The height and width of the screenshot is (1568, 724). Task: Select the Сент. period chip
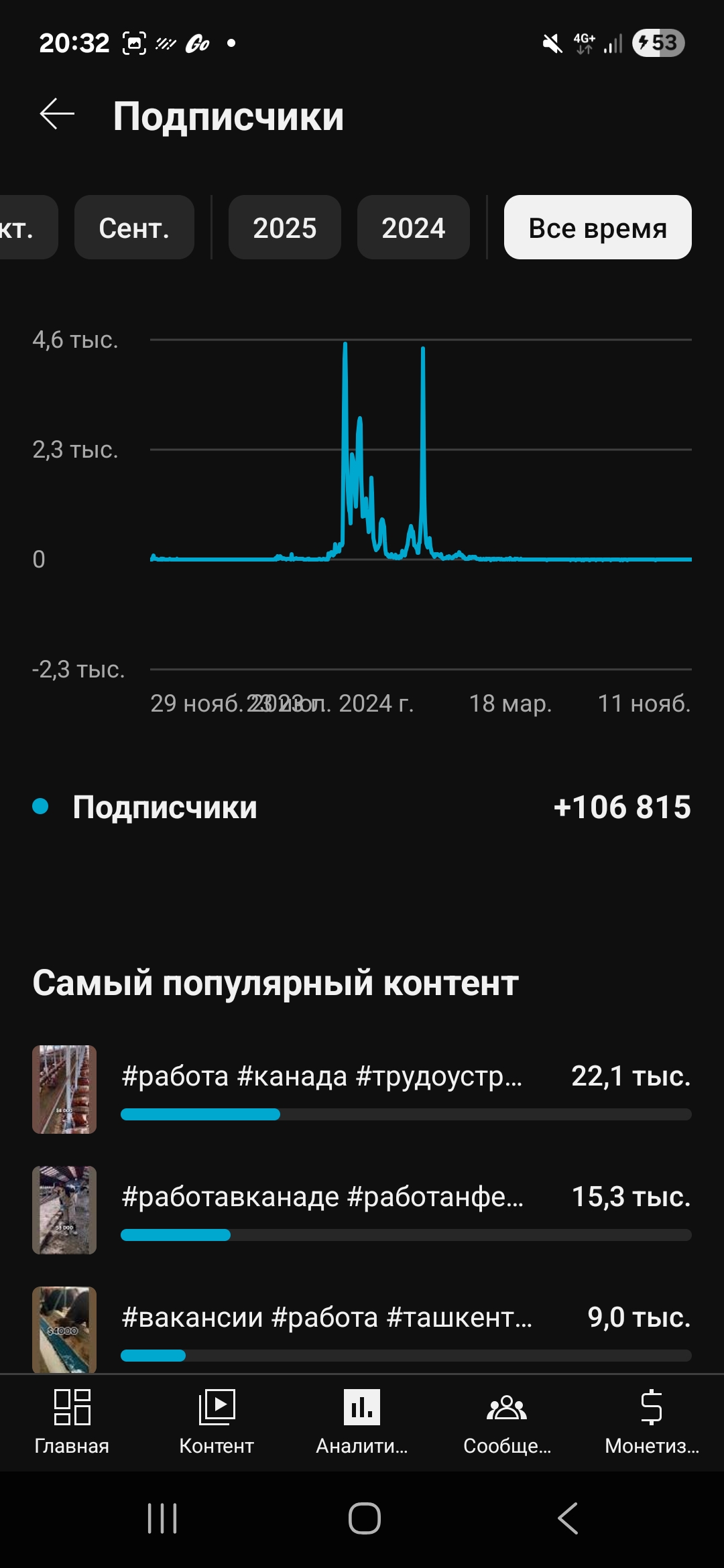tap(134, 228)
